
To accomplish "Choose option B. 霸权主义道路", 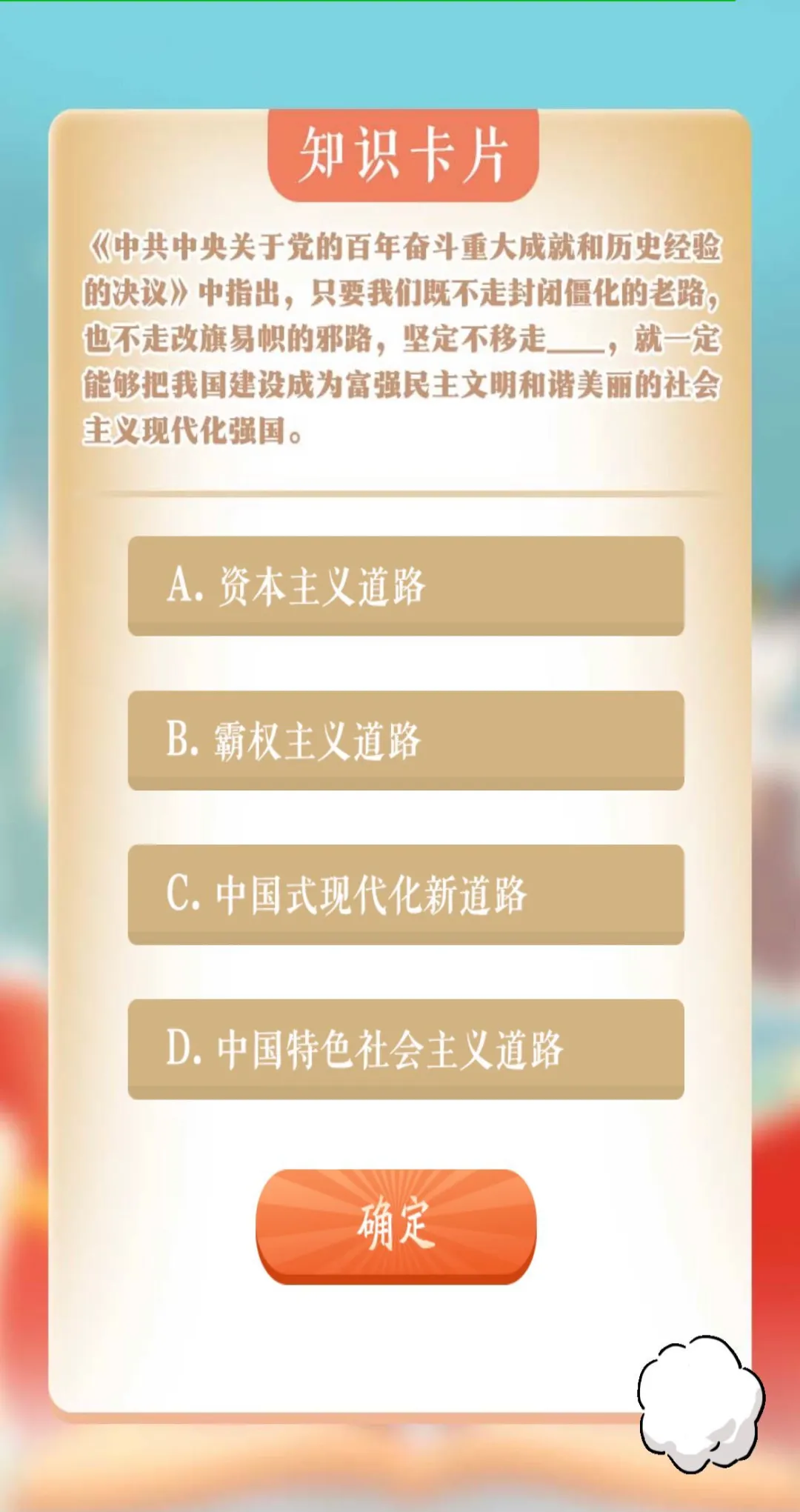I will (x=405, y=739).
